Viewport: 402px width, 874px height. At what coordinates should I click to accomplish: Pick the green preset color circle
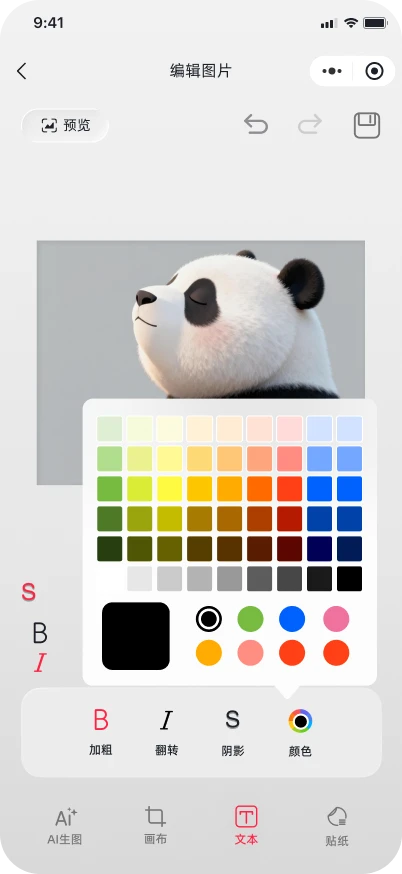coord(250,619)
